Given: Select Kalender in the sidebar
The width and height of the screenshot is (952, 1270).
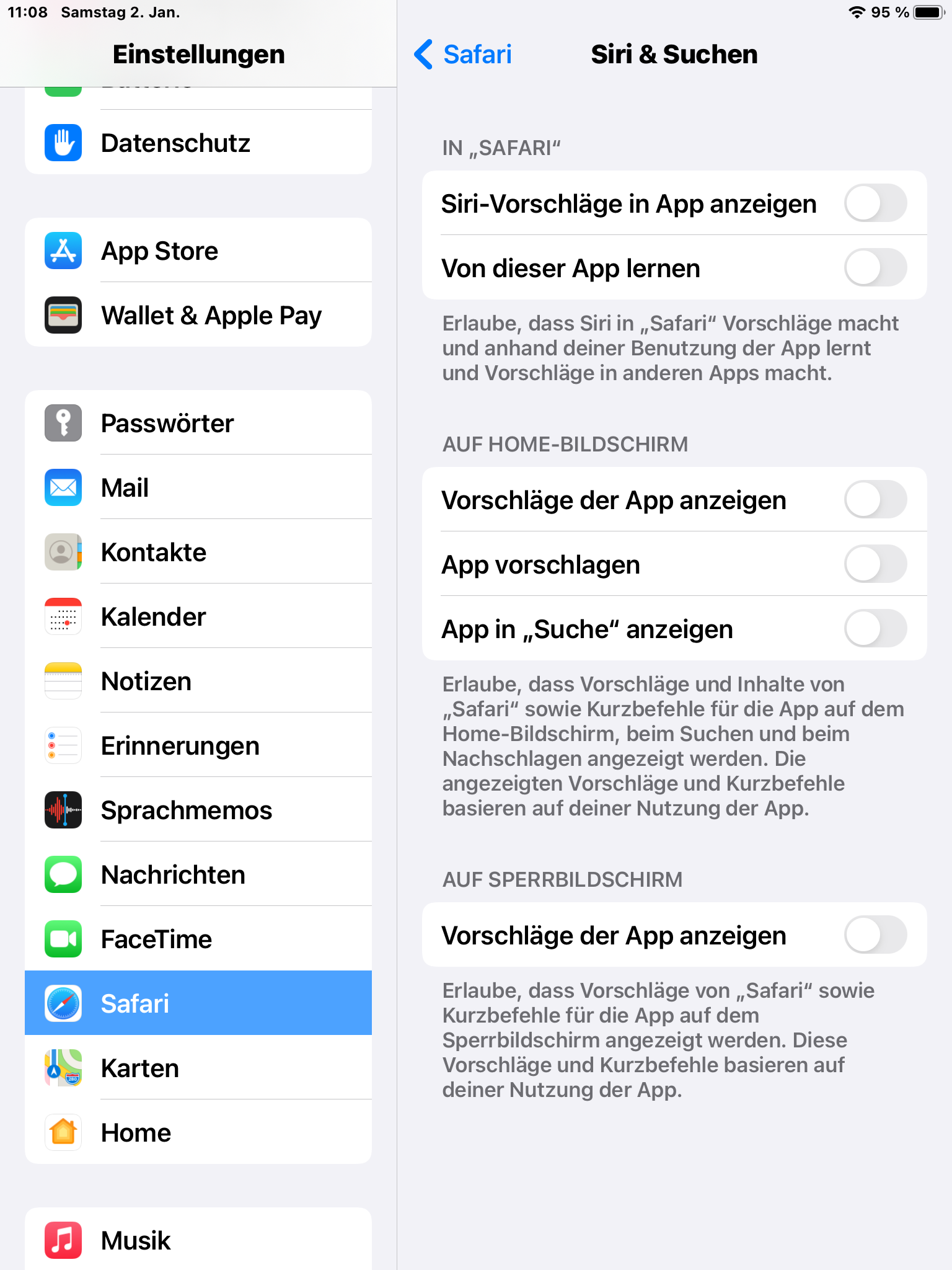Looking at the screenshot, I should [198, 616].
